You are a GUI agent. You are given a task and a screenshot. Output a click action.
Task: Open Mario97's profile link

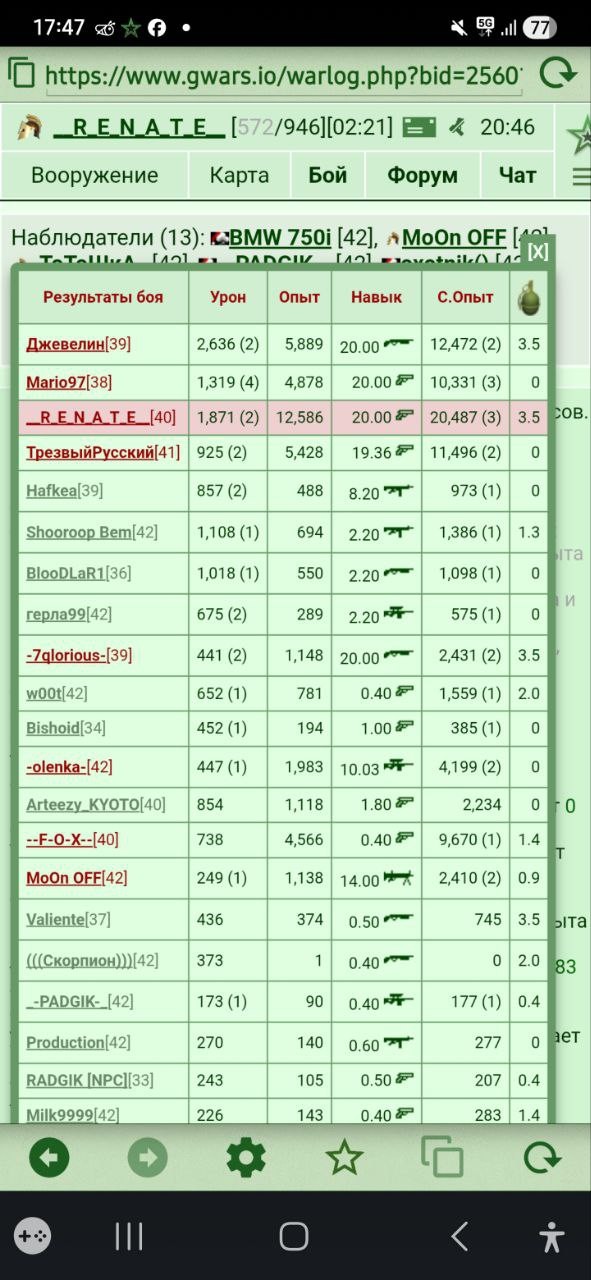coord(56,382)
